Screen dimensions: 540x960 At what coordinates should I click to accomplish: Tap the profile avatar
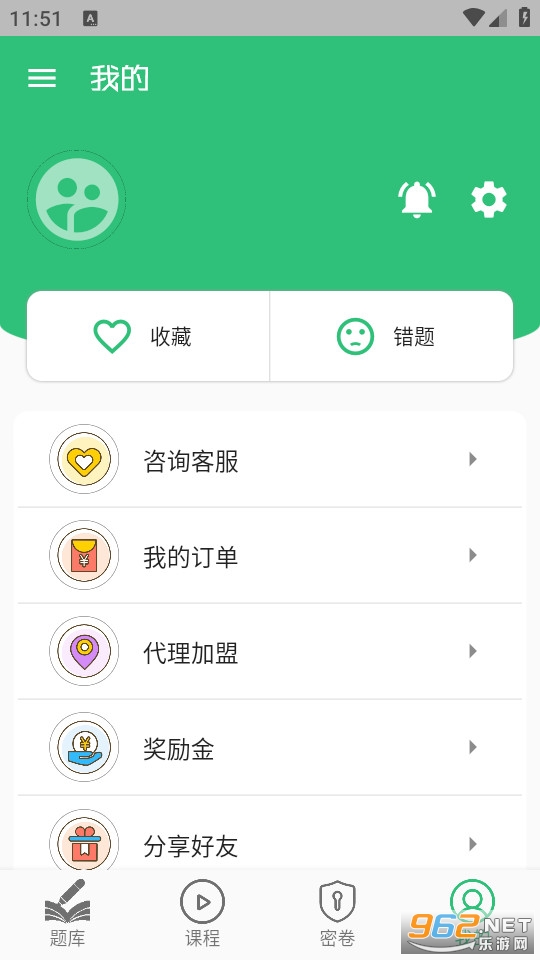point(77,200)
